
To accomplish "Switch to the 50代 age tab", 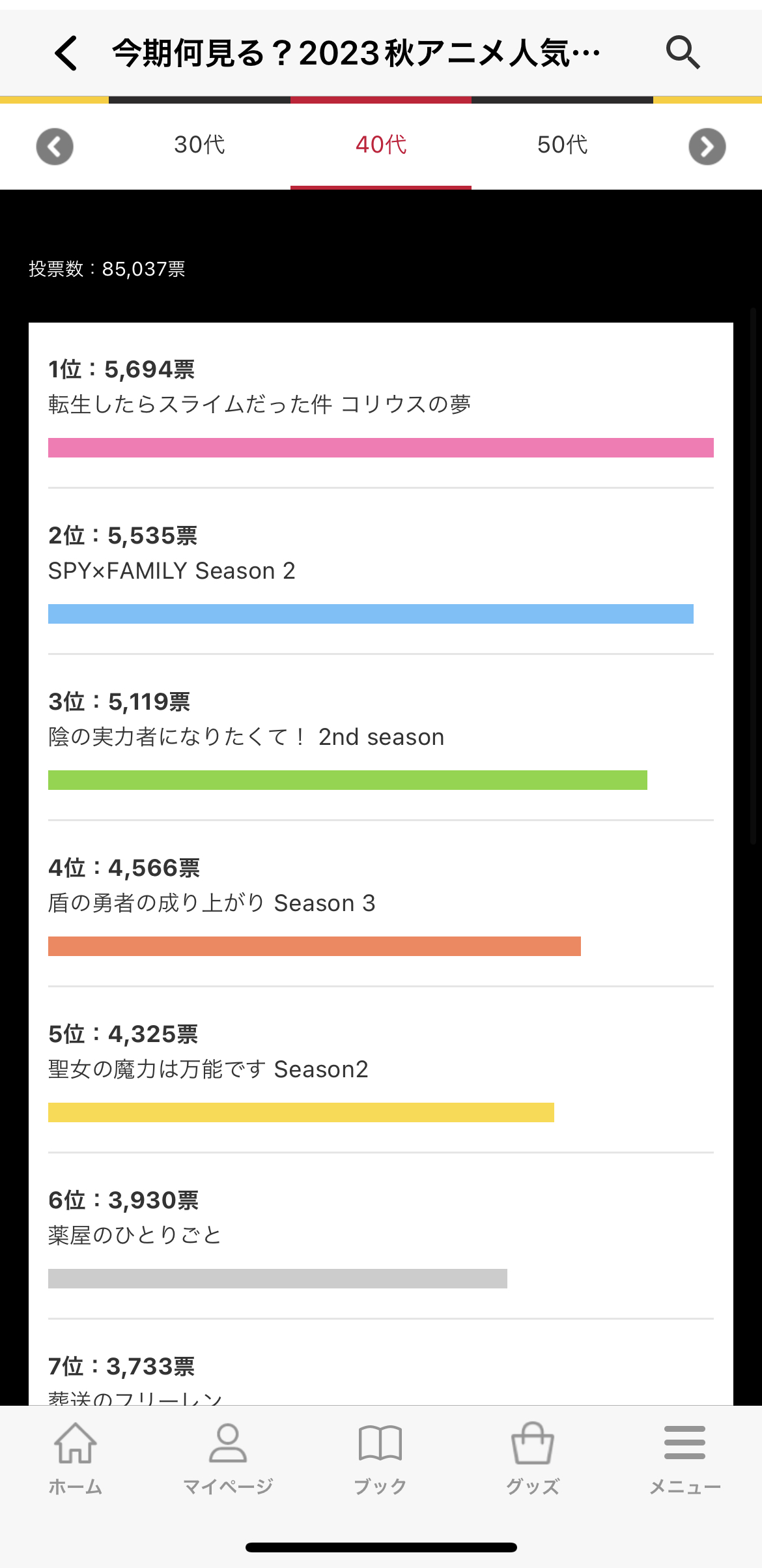I will [x=562, y=145].
